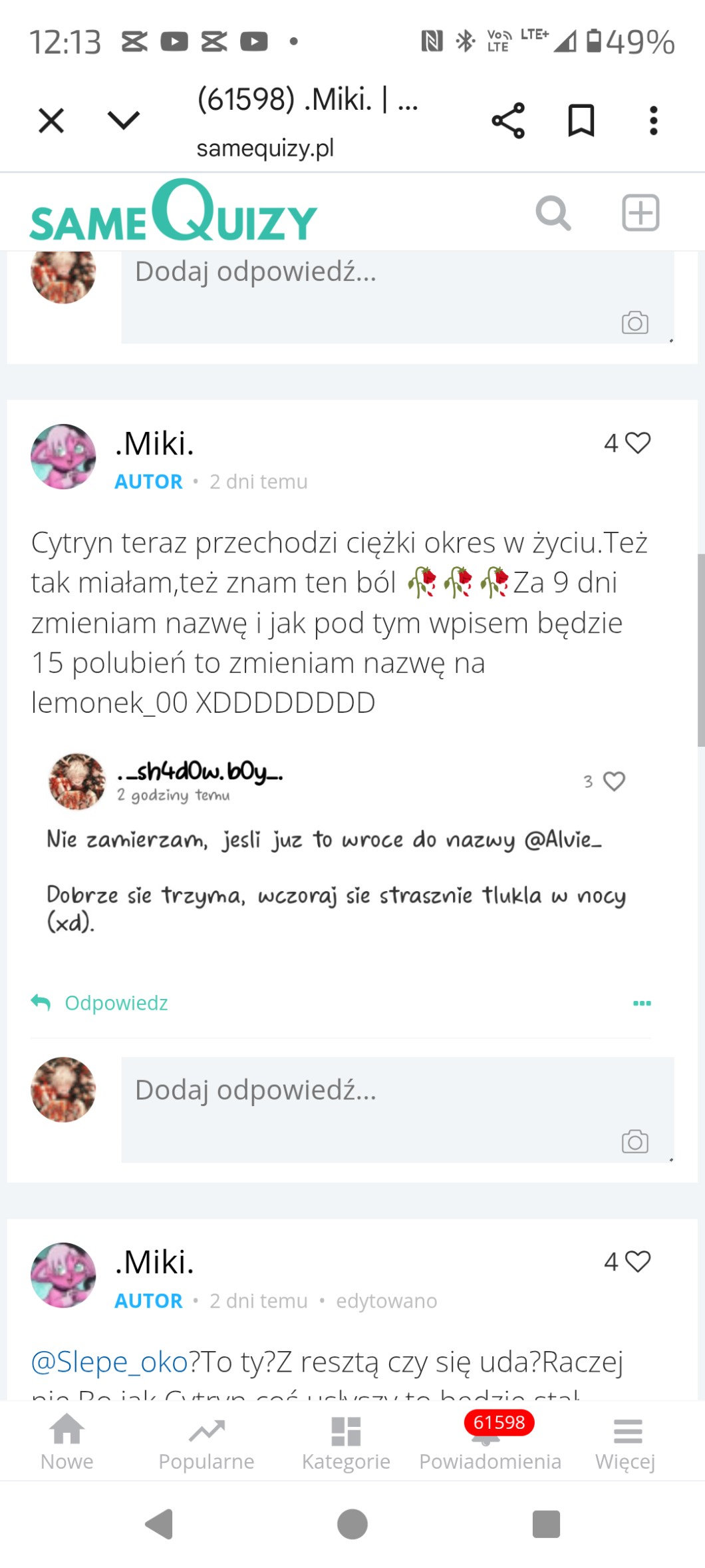Like the reply by ._sh4d0w.b0y_.
705x1568 pixels.
click(x=613, y=781)
